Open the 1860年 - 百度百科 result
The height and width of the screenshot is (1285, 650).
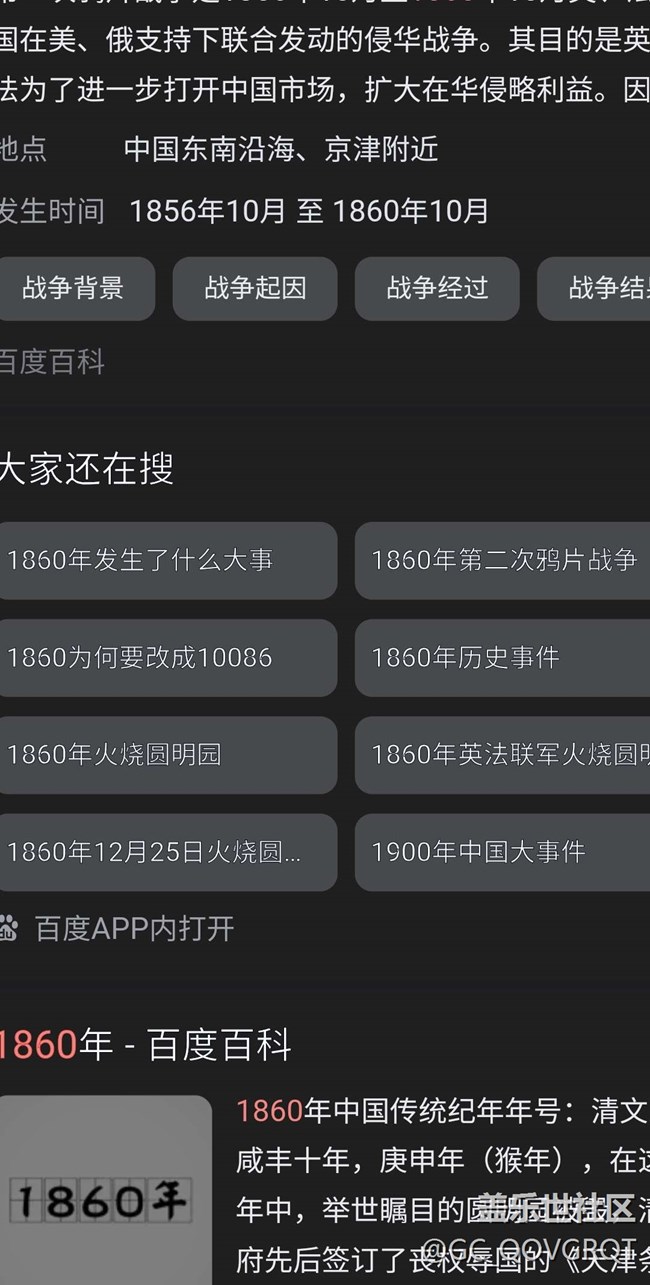pos(145,1046)
